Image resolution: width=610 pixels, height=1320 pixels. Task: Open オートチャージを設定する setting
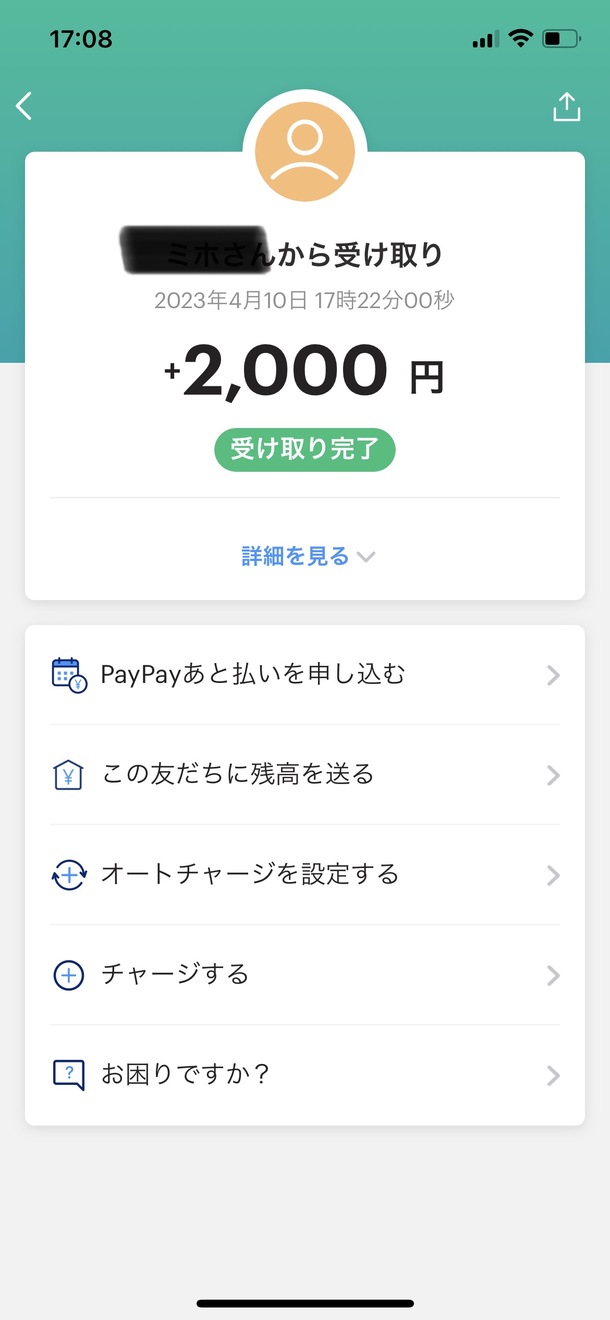click(x=304, y=875)
